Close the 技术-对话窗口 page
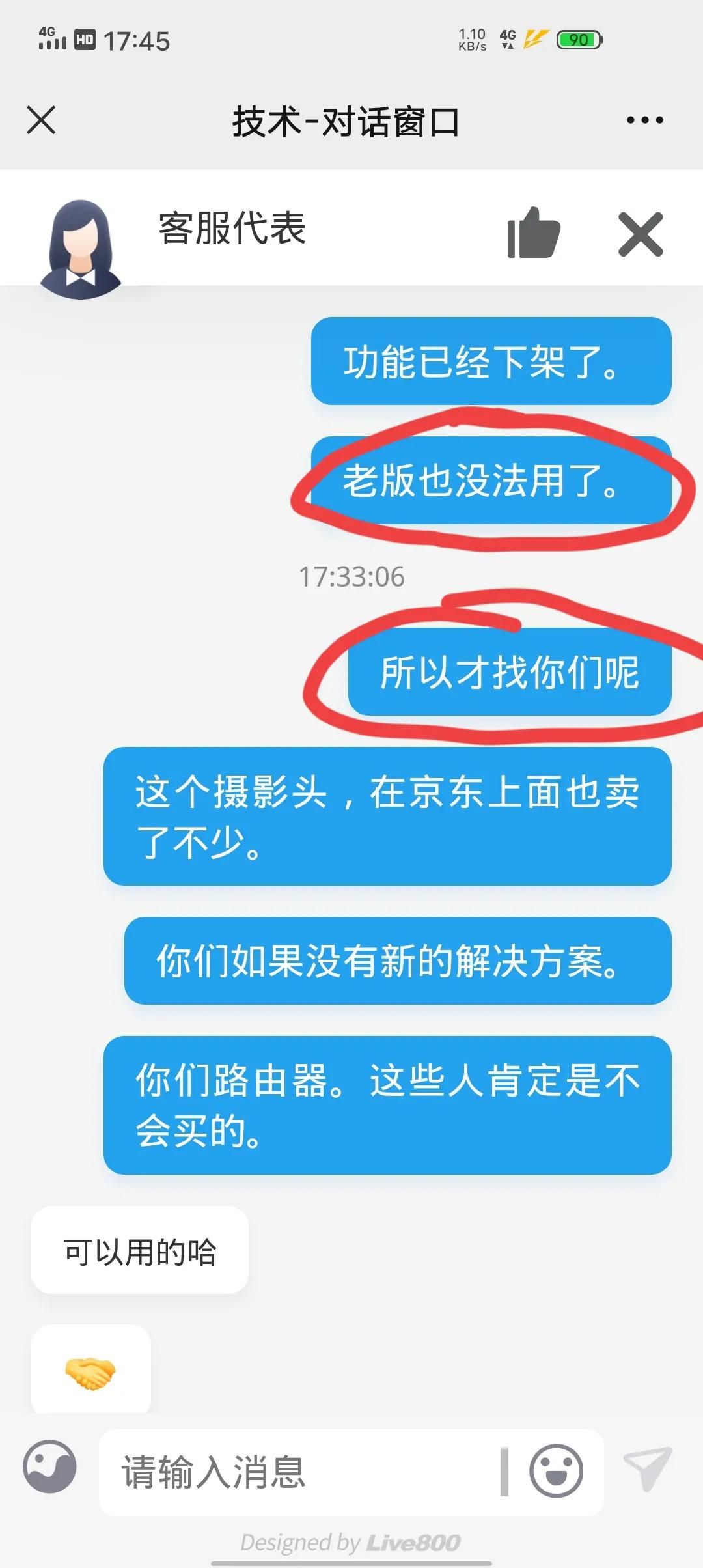Image resolution: width=703 pixels, height=1568 pixels. (41, 120)
